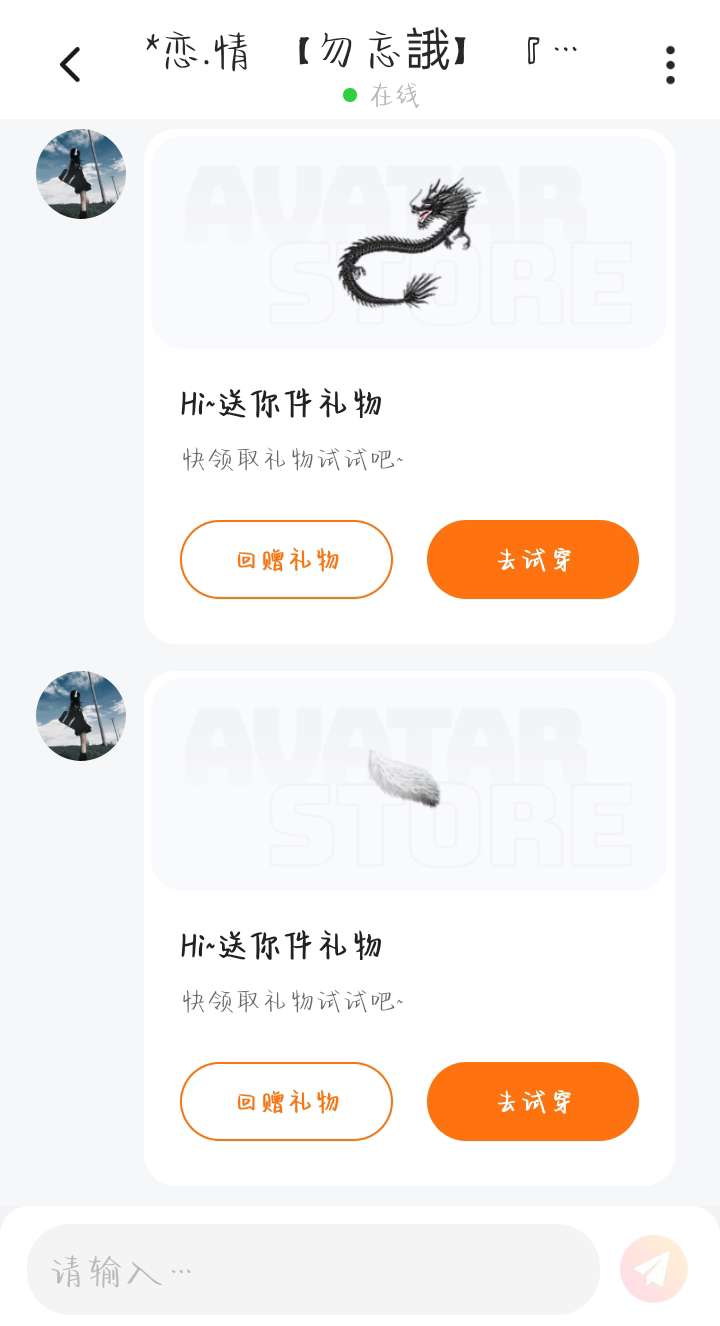
Task: Send the message with the paper plane icon
Action: point(654,1269)
